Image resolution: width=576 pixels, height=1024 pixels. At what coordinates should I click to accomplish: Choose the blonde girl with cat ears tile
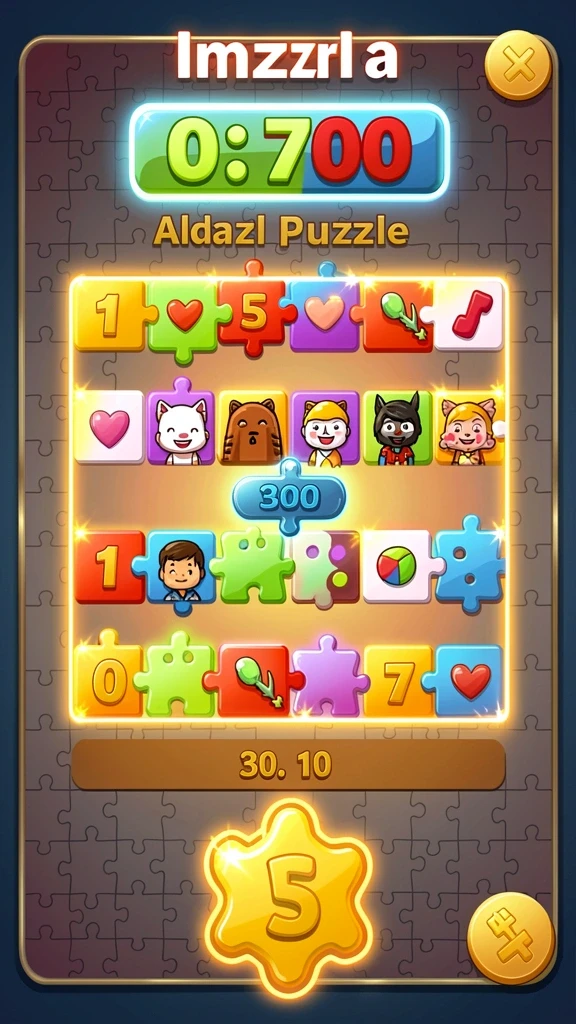(469, 428)
